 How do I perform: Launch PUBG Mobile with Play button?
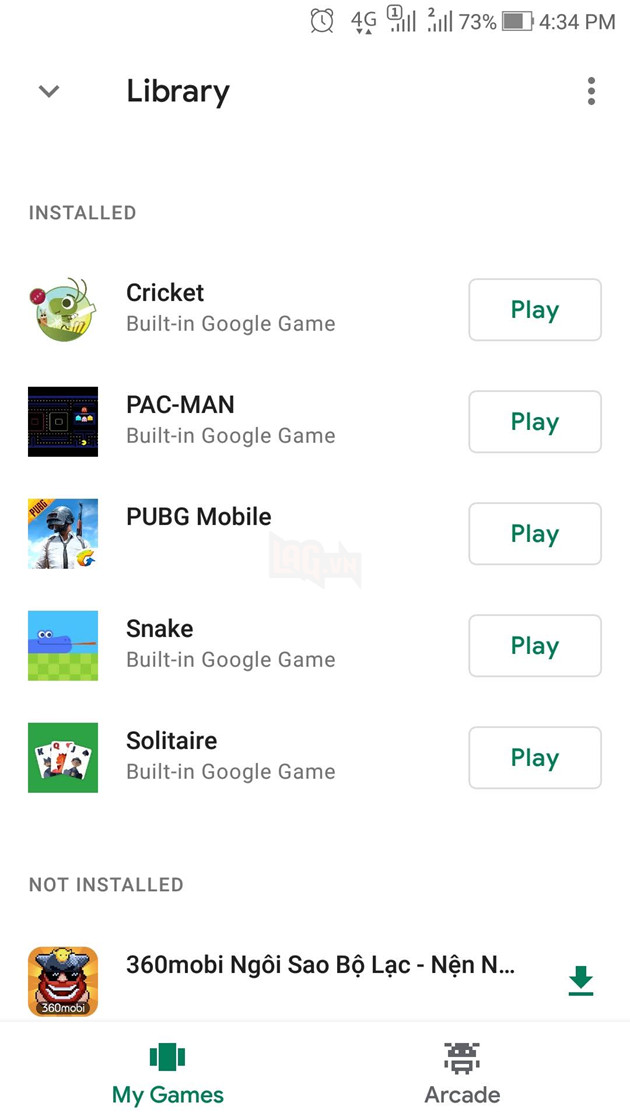pos(534,534)
